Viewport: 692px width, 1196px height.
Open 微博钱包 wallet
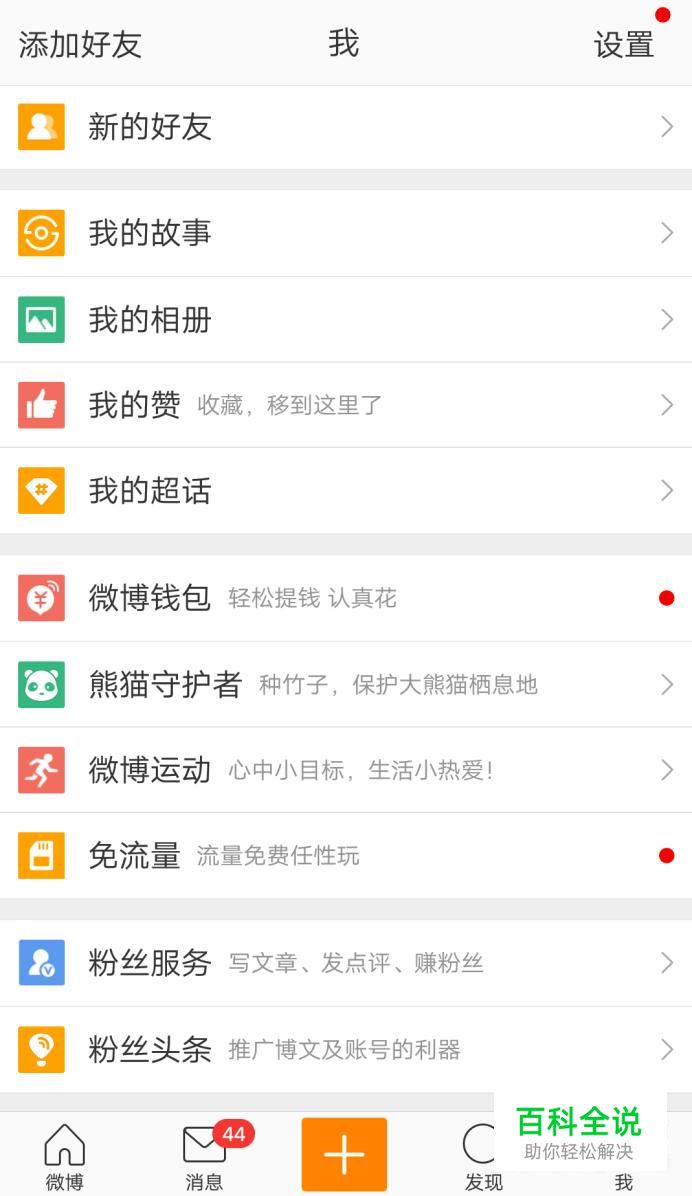pos(346,598)
